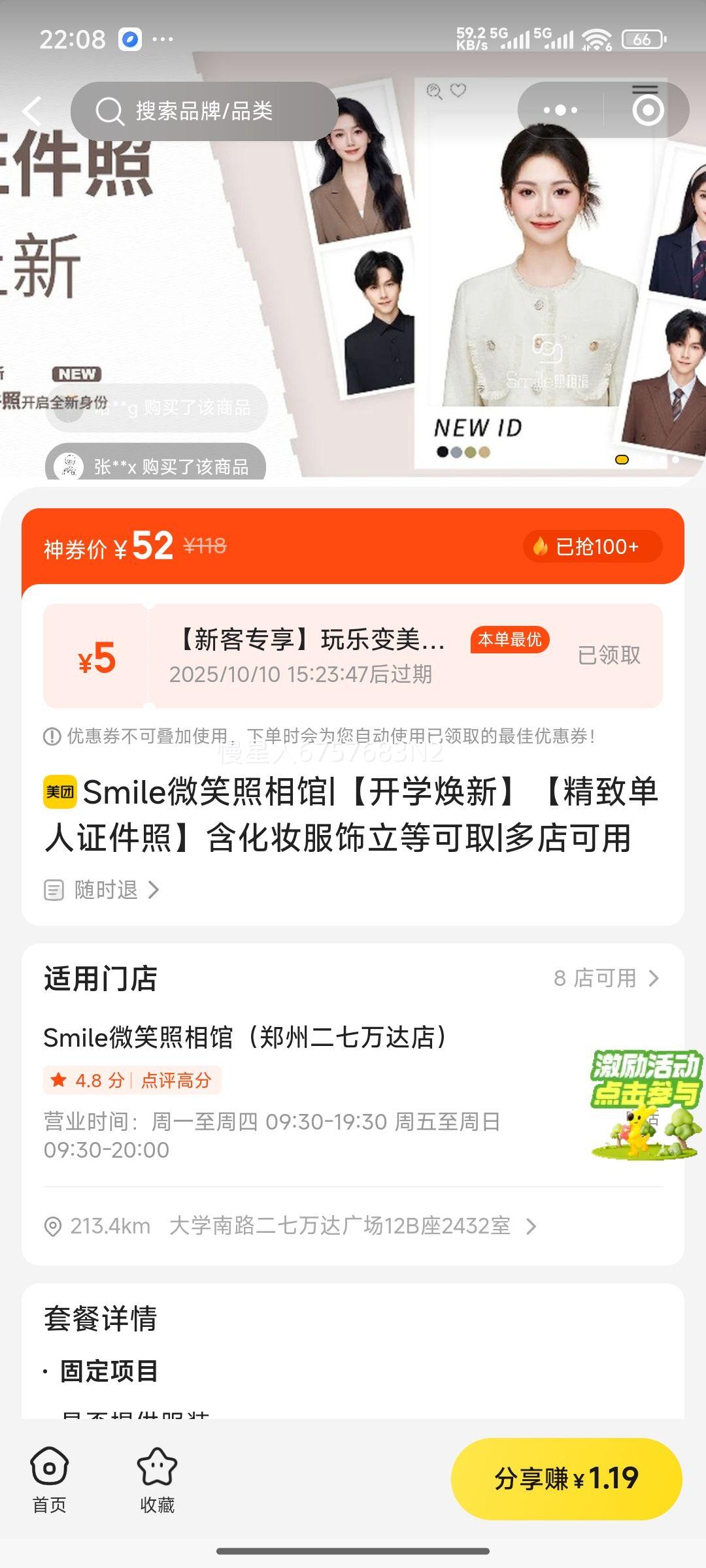Screen dimensions: 706x1568
Task: Expand the store address chevron for navigation
Action: click(x=536, y=1226)
